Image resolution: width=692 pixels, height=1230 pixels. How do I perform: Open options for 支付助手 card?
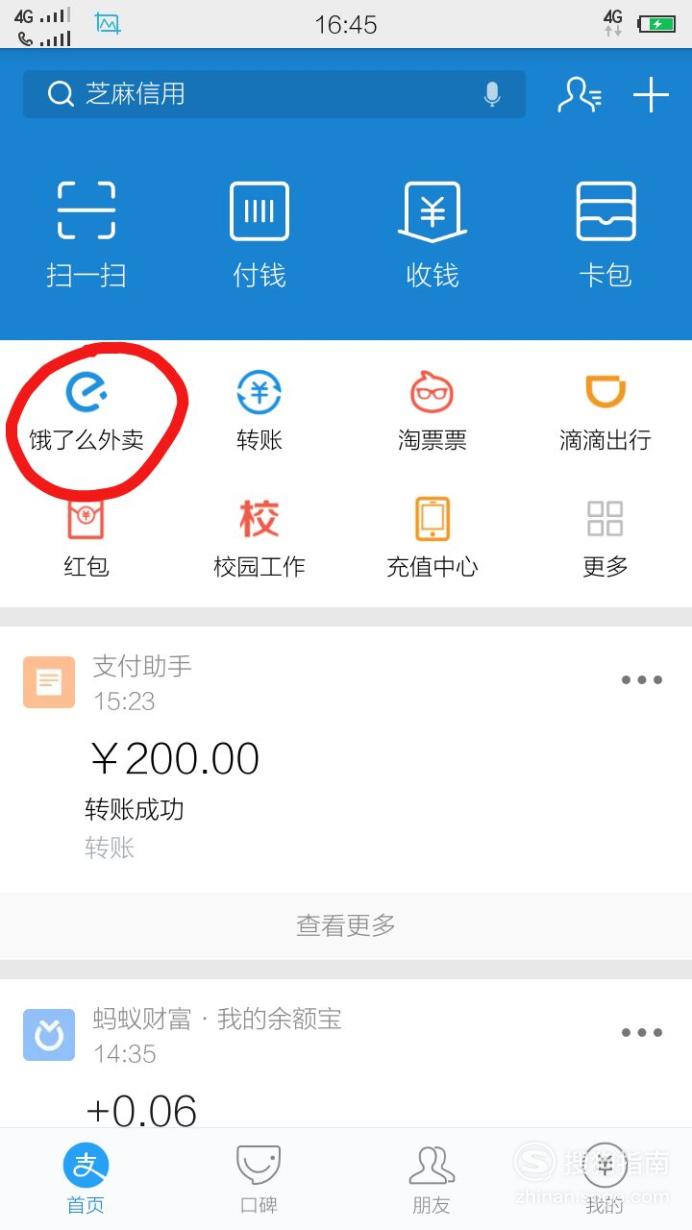coord(642,680)
